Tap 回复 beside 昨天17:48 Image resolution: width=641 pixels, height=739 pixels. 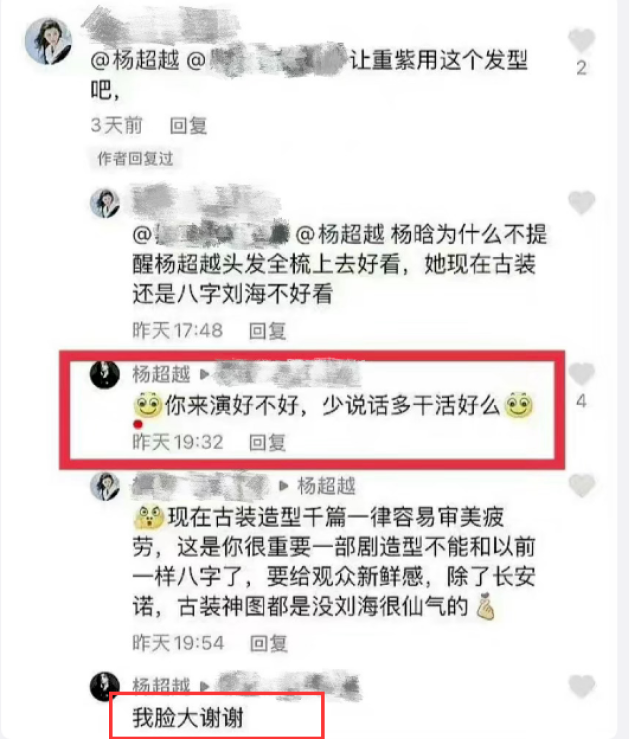pos(268,329)
